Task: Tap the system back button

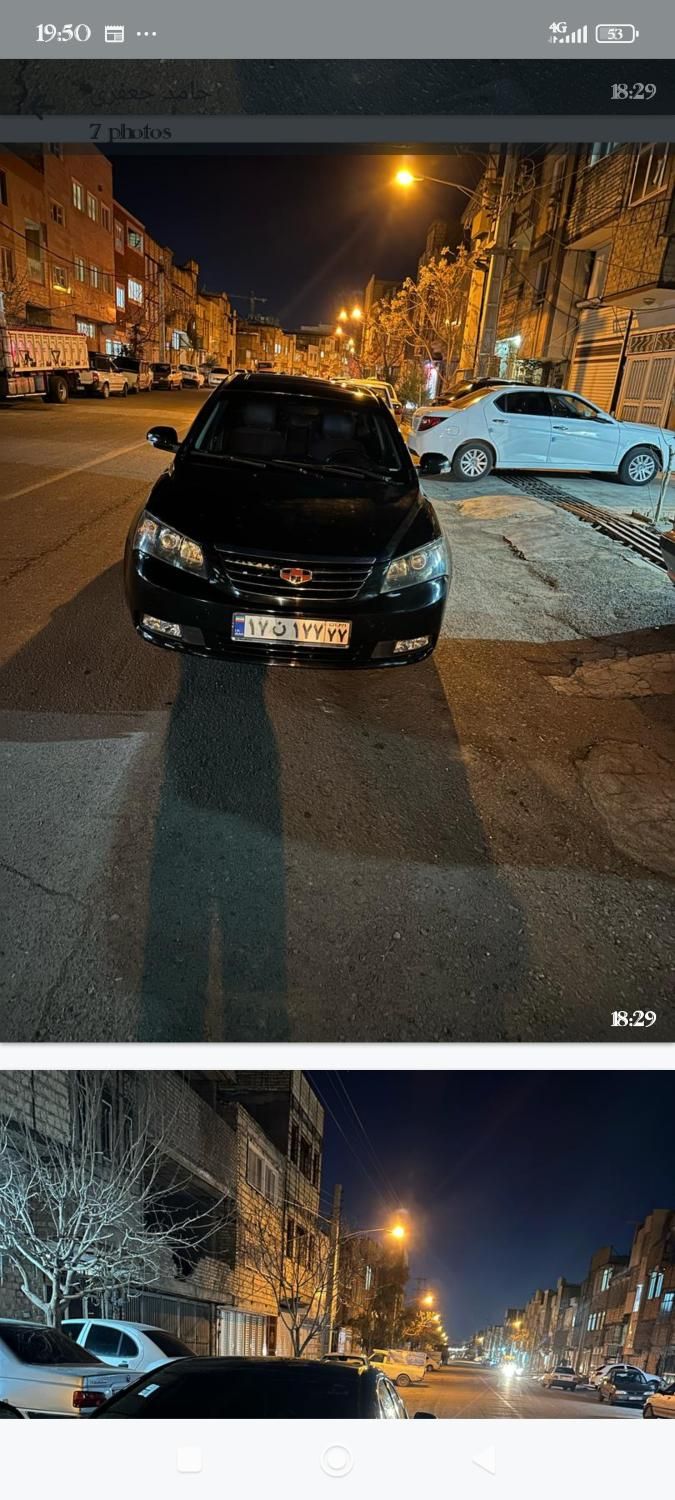Action: pos(484,1460)
